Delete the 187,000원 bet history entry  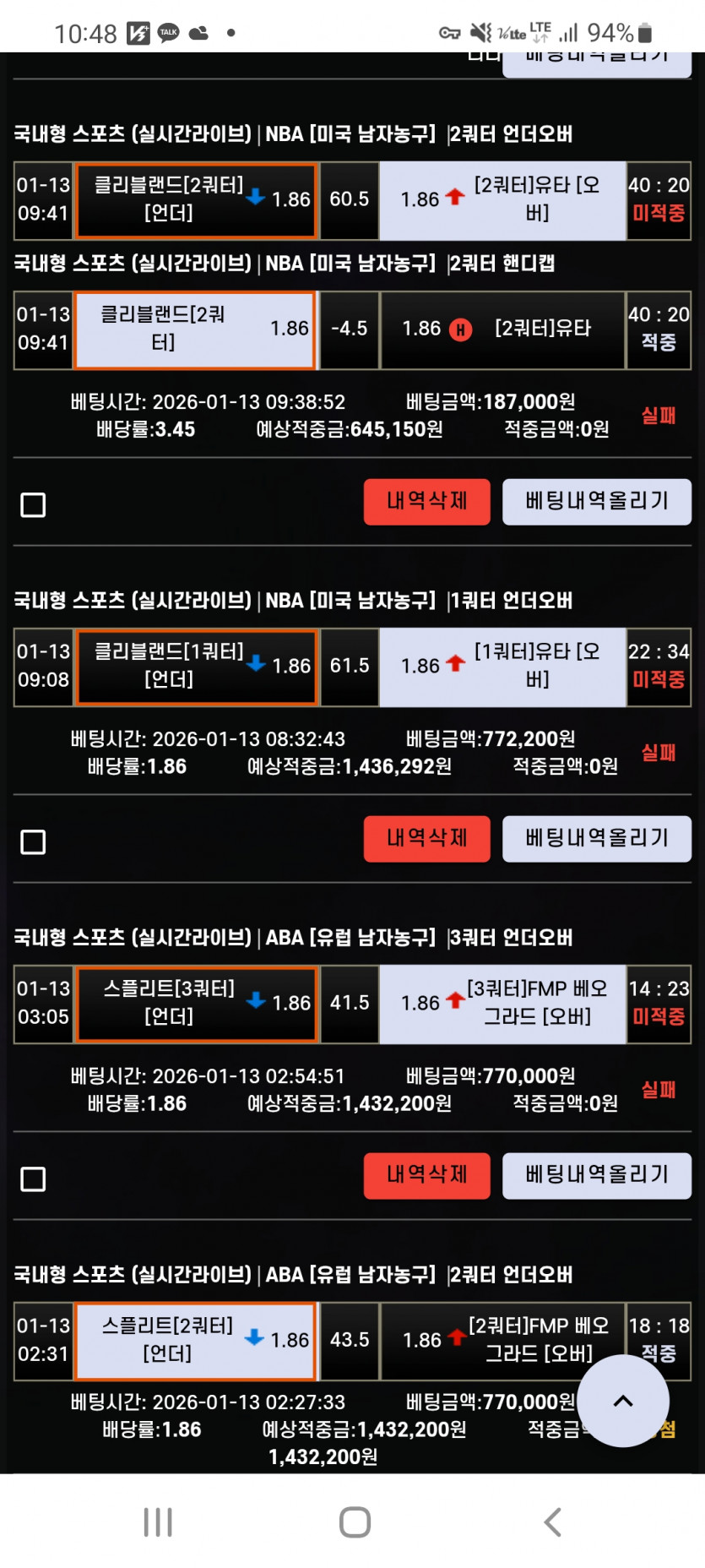coord(426,502)
